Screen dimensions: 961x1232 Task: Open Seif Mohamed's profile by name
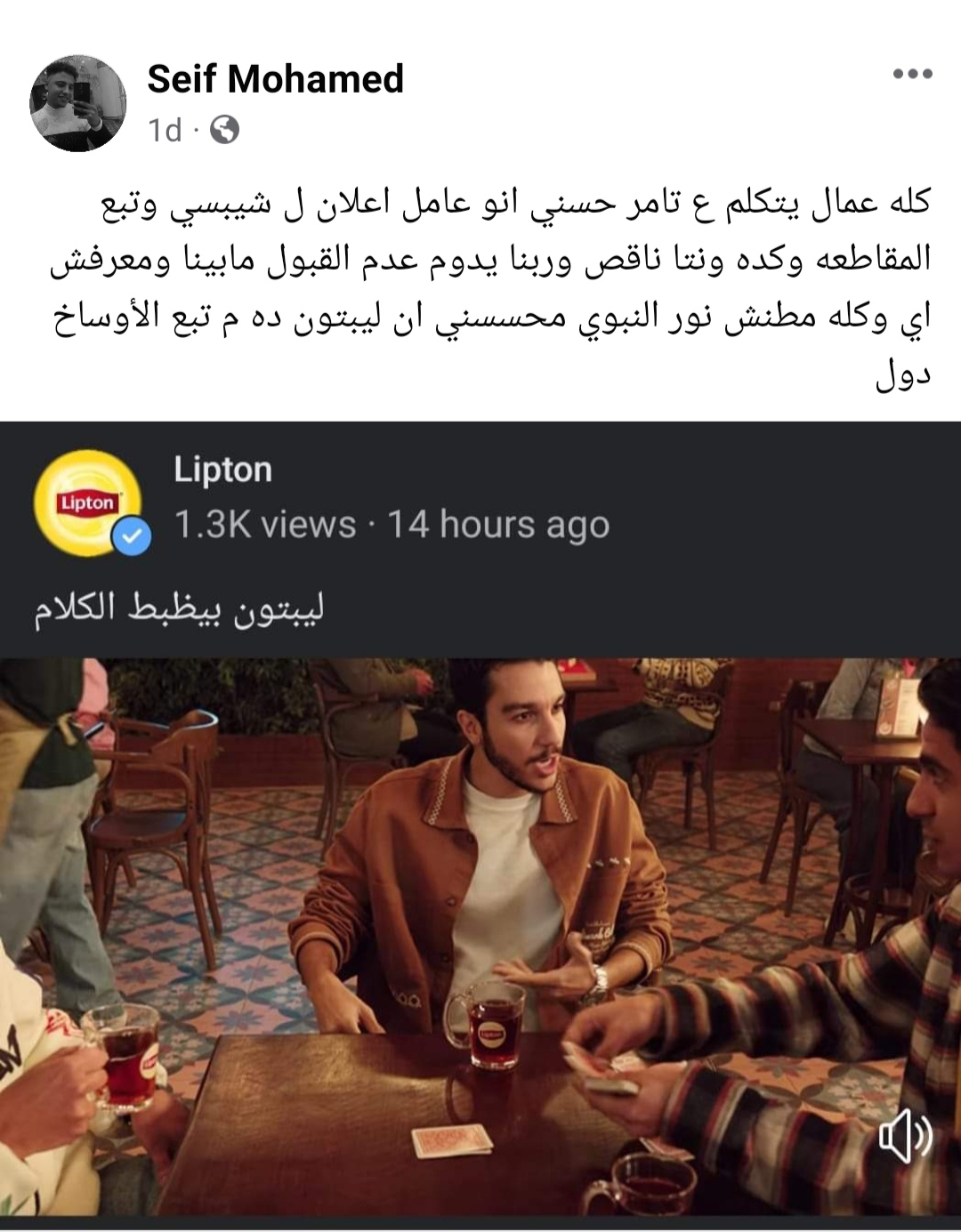pyautogui.click(x=275, y=78)
